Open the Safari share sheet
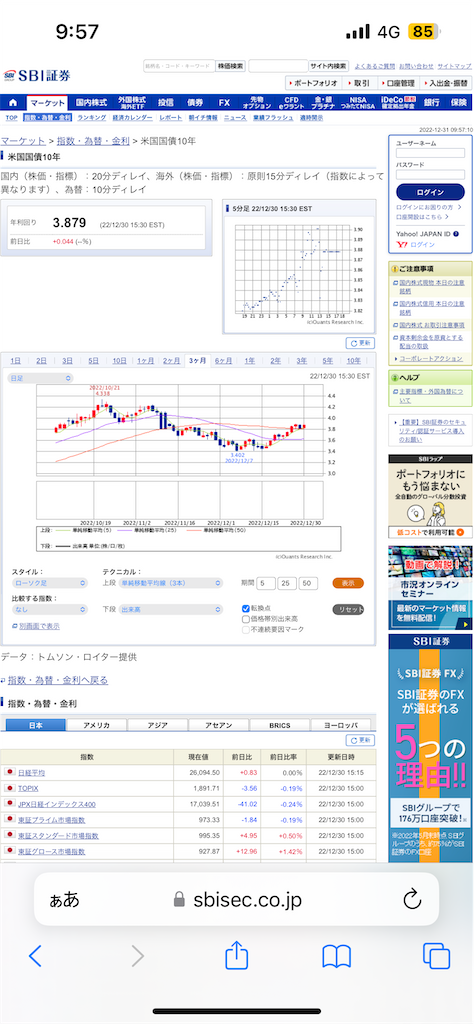 (237, 956)
